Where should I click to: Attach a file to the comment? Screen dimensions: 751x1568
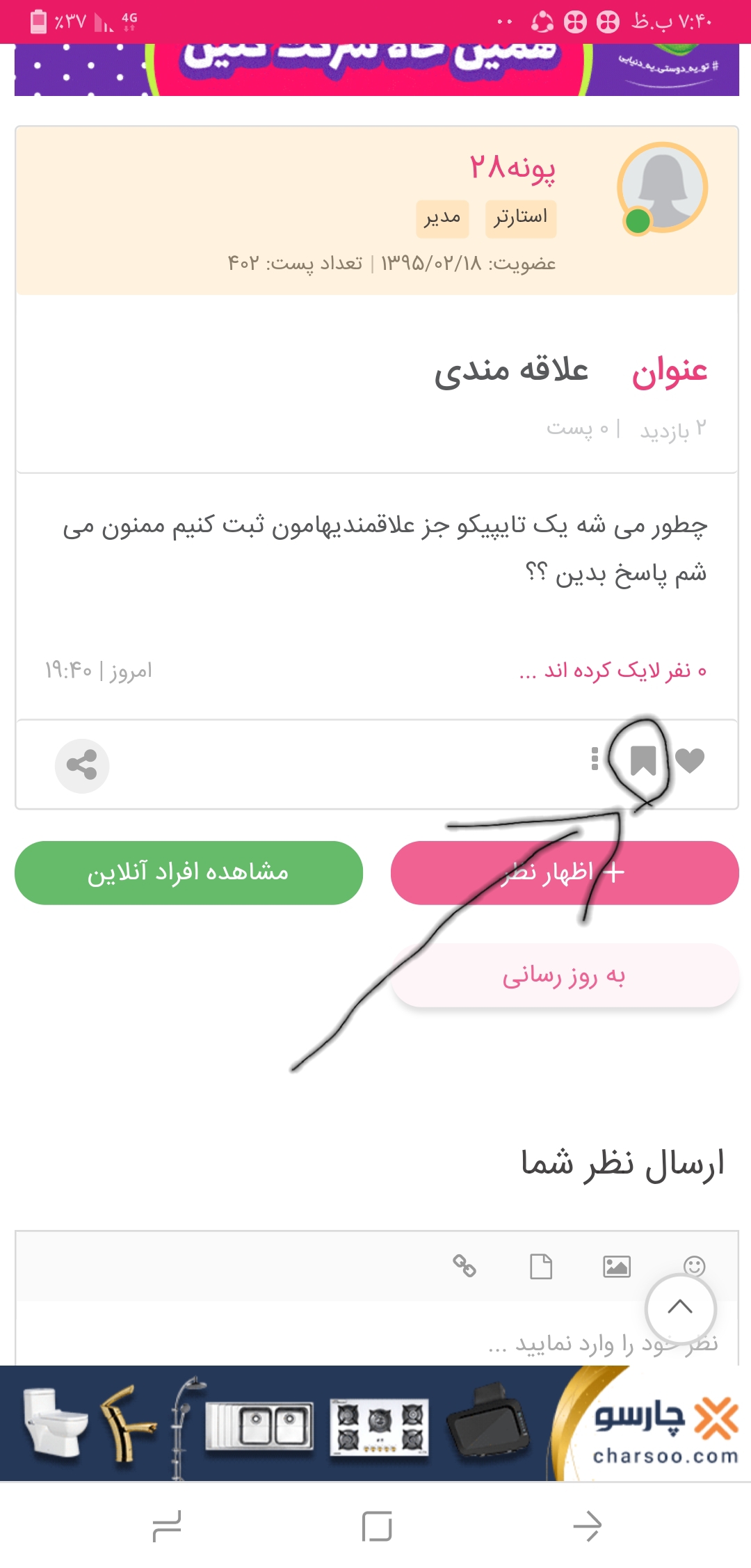(541, 1266)
